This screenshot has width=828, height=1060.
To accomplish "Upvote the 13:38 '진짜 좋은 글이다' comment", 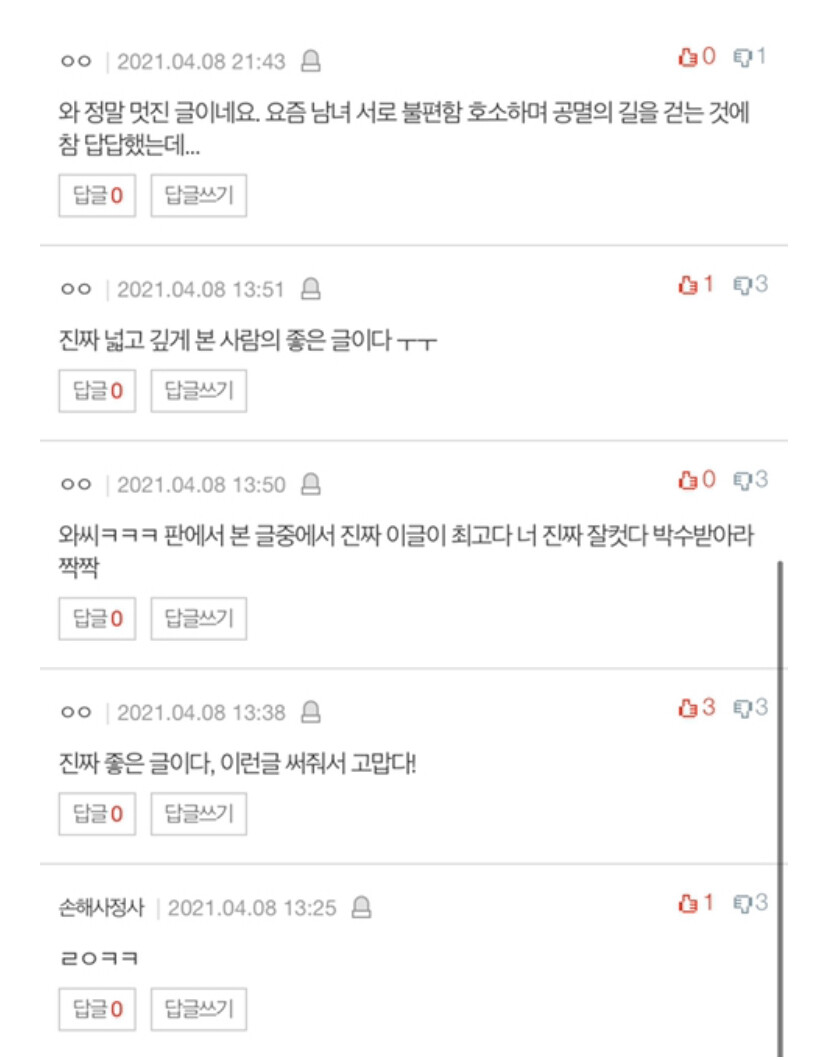I will tap(696, 708).
